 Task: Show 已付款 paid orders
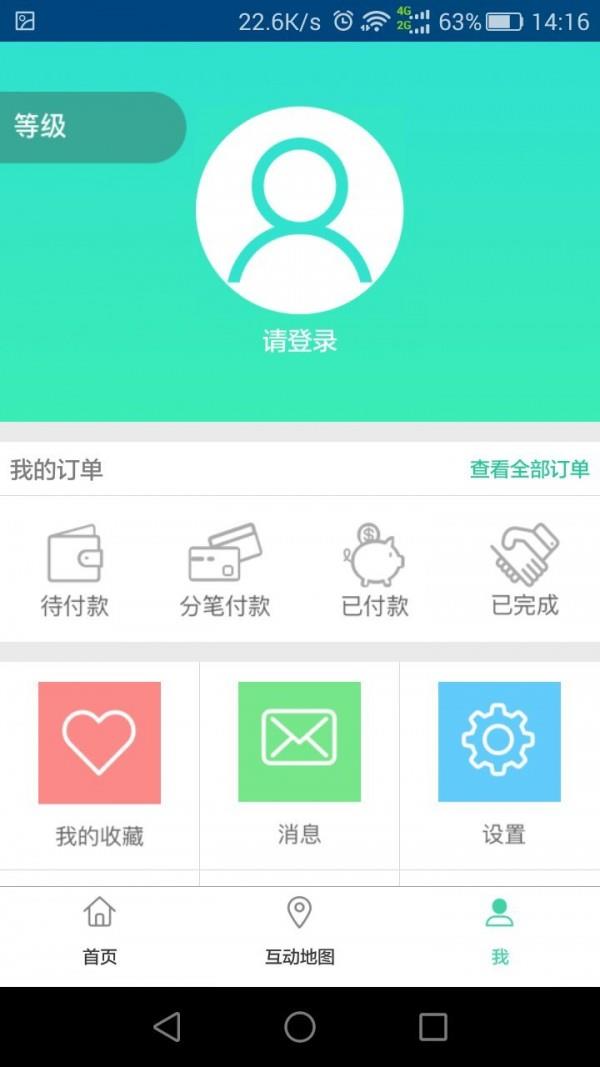click(x=375, y=570)
